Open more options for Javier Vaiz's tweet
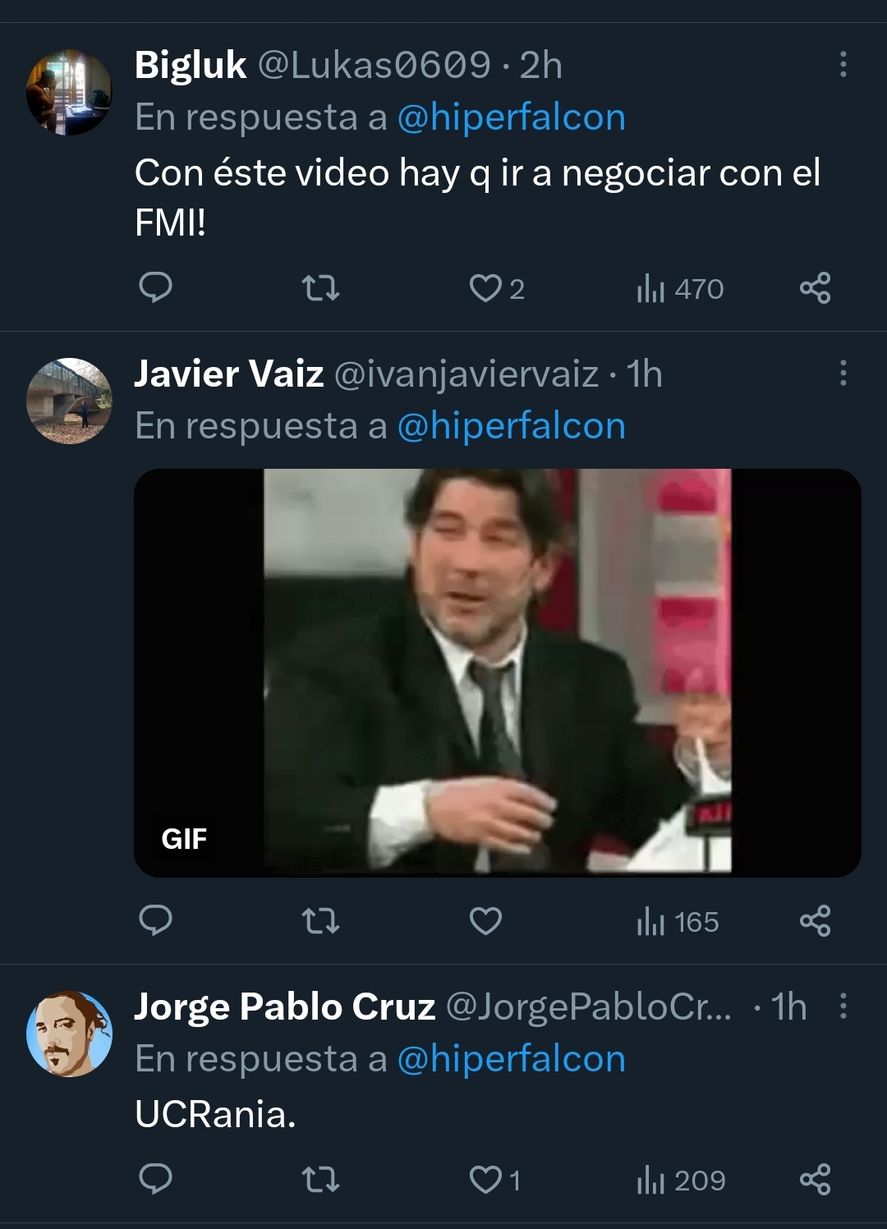Image resolution: width=887 pixels, height=1229 pixels. click(x=843, y=374)
